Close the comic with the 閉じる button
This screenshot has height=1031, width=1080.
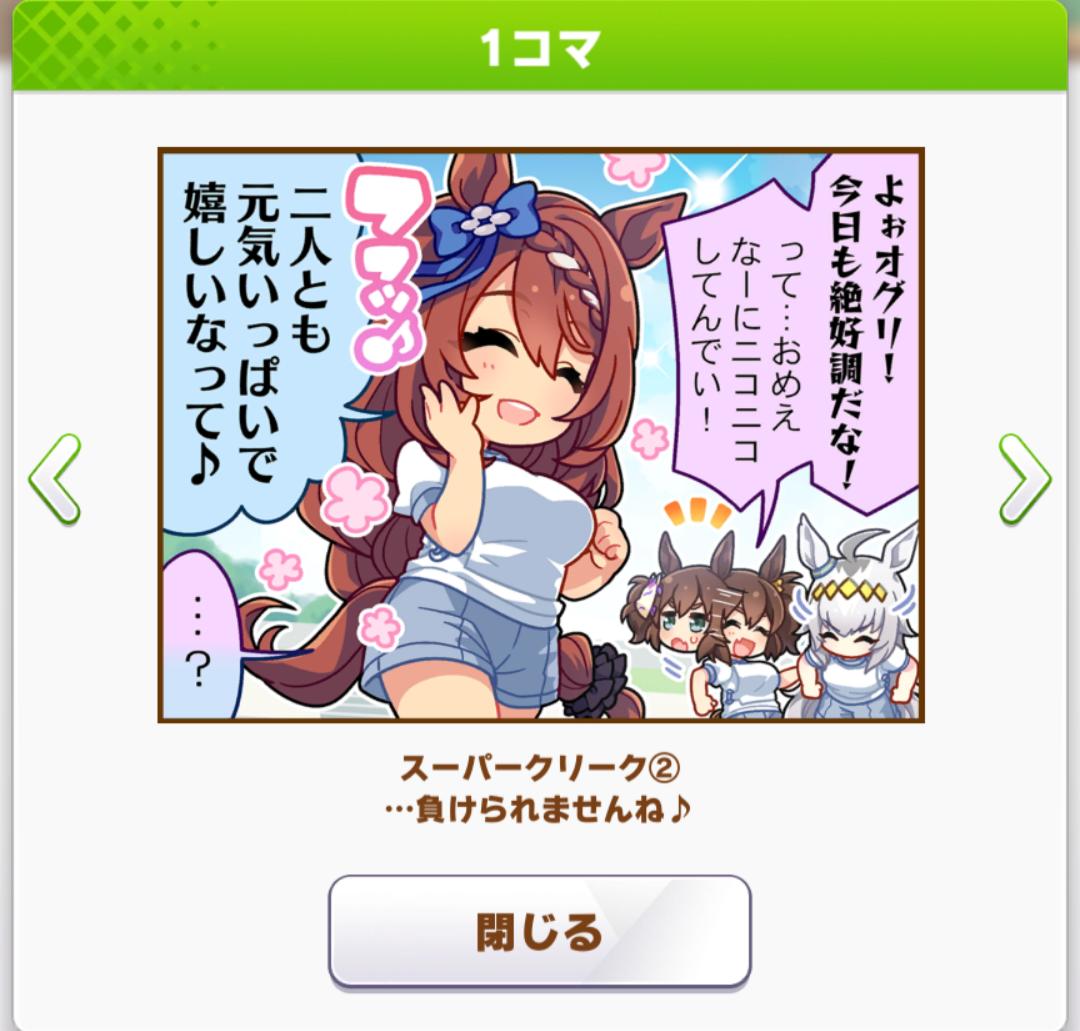539,932
